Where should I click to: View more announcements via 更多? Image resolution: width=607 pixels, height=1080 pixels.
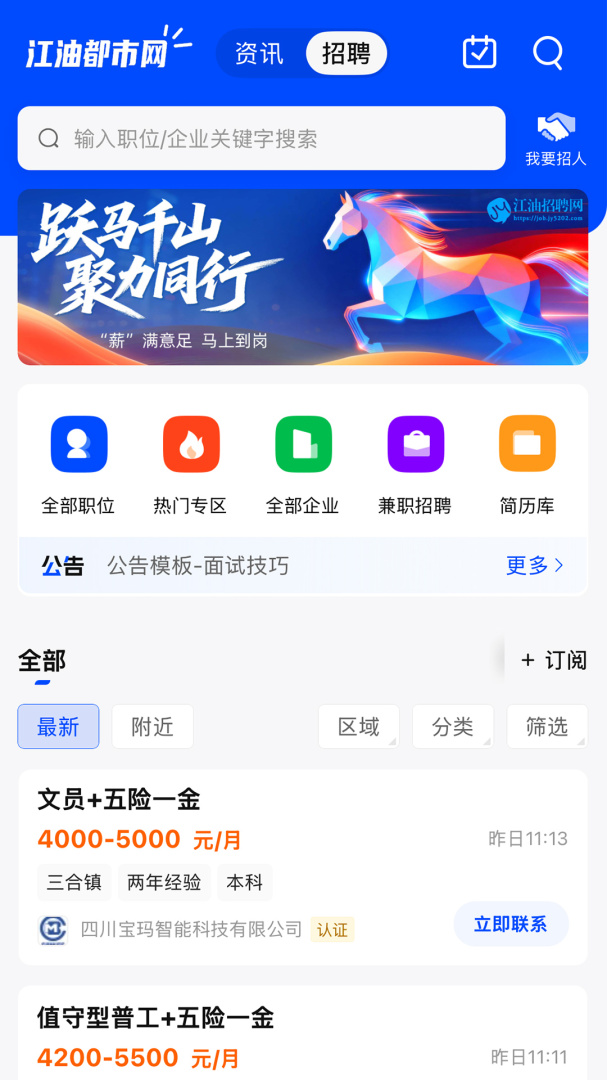(x=535, y=565)
